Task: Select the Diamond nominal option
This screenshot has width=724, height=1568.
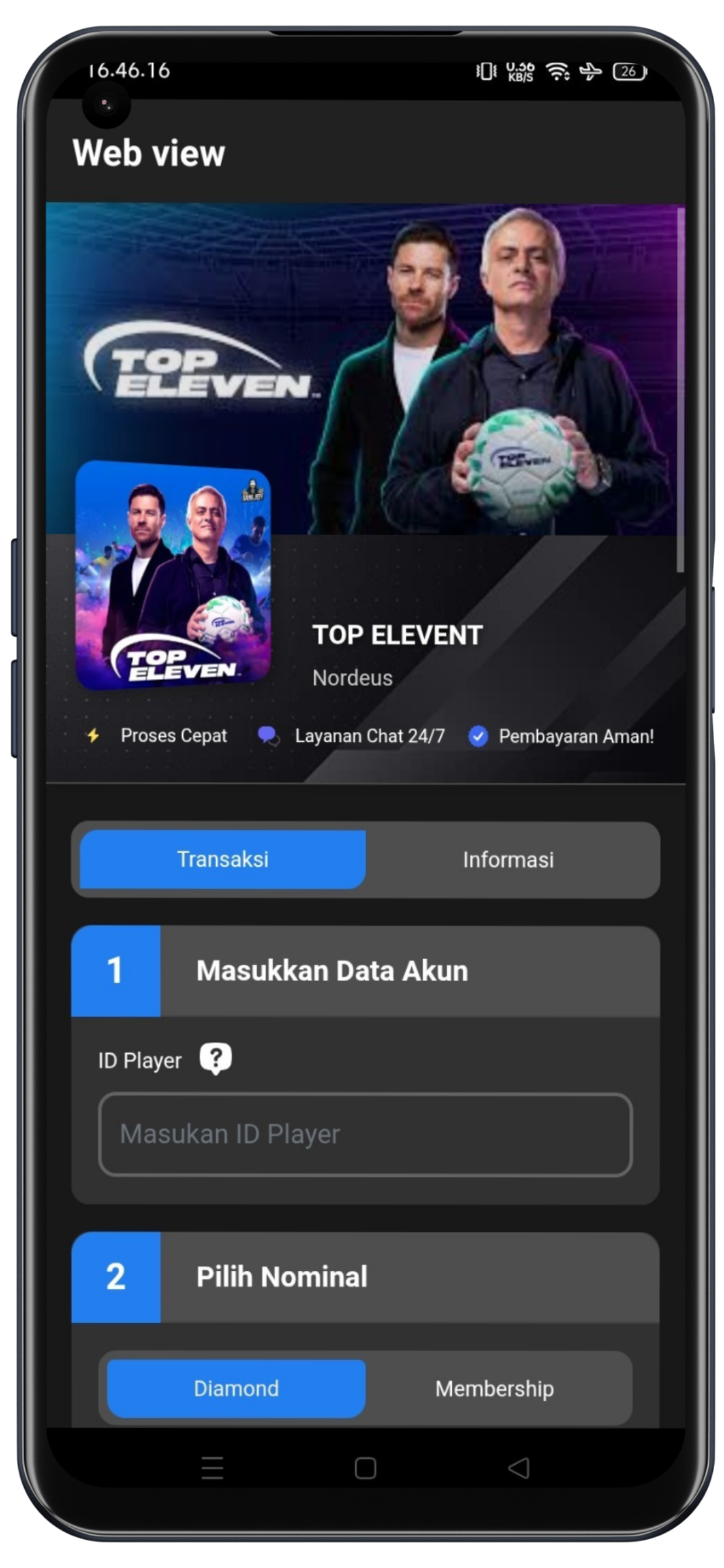Action: (236, 1388)
